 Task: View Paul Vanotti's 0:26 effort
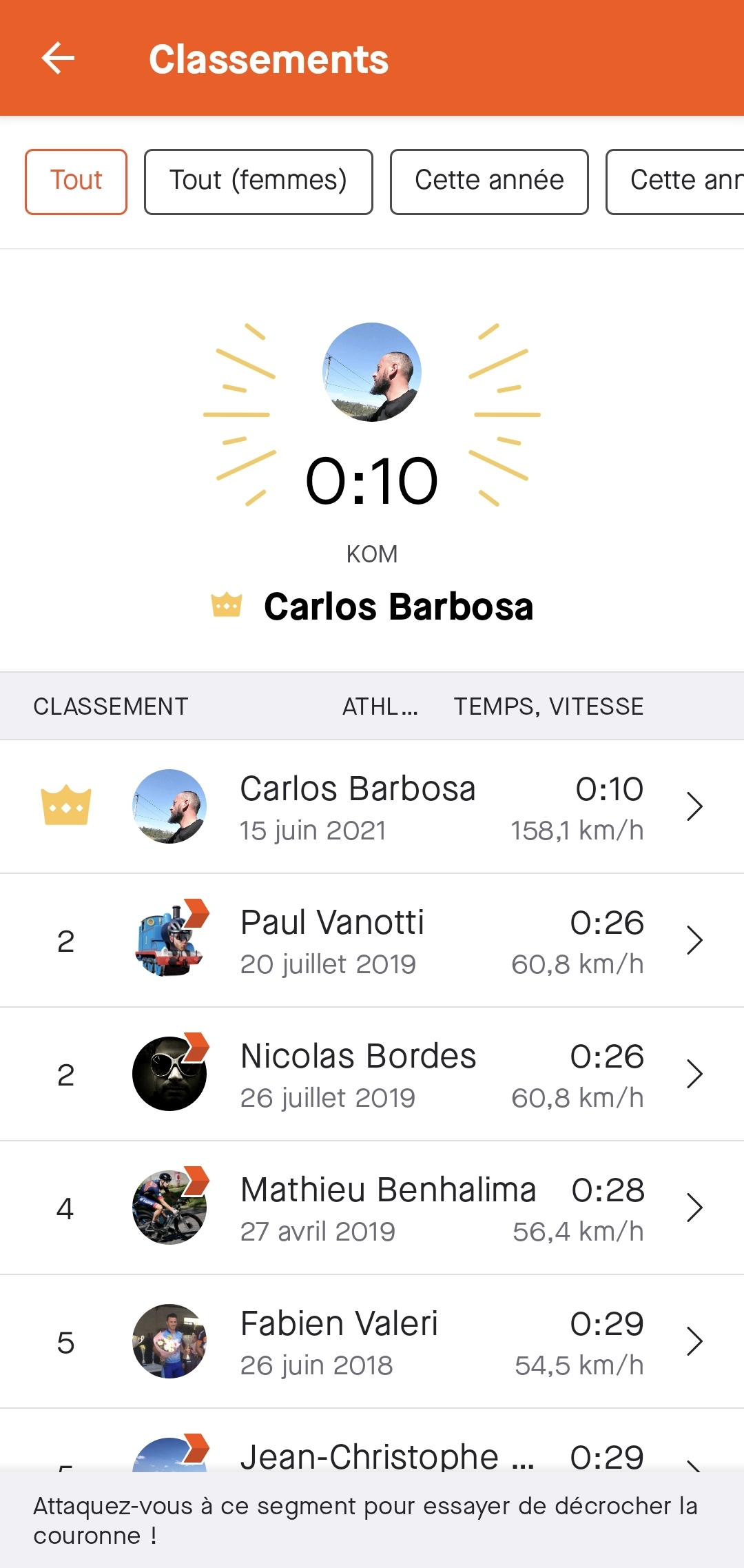coord(372,941)
